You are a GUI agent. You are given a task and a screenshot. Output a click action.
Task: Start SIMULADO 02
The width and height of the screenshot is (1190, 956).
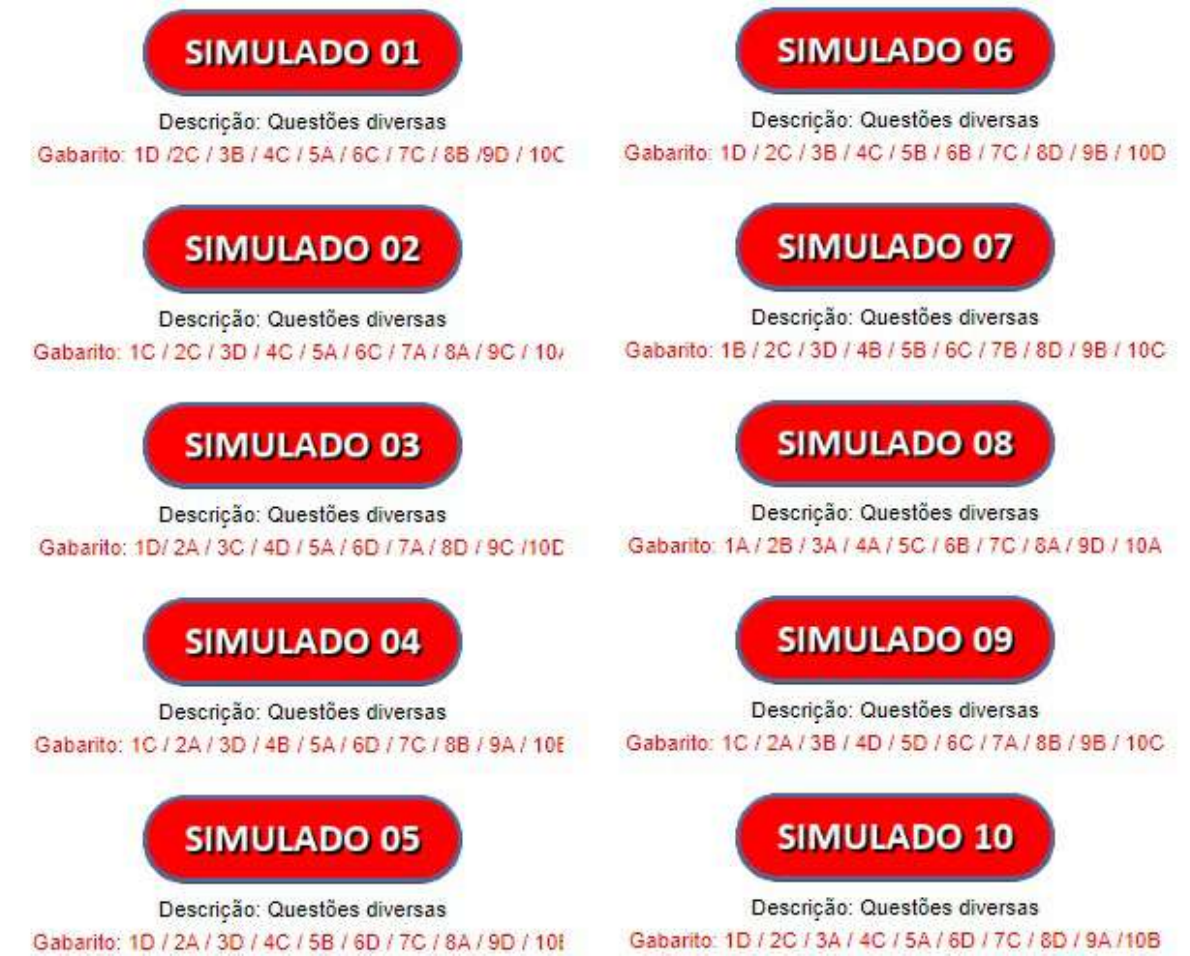(302, 249)
